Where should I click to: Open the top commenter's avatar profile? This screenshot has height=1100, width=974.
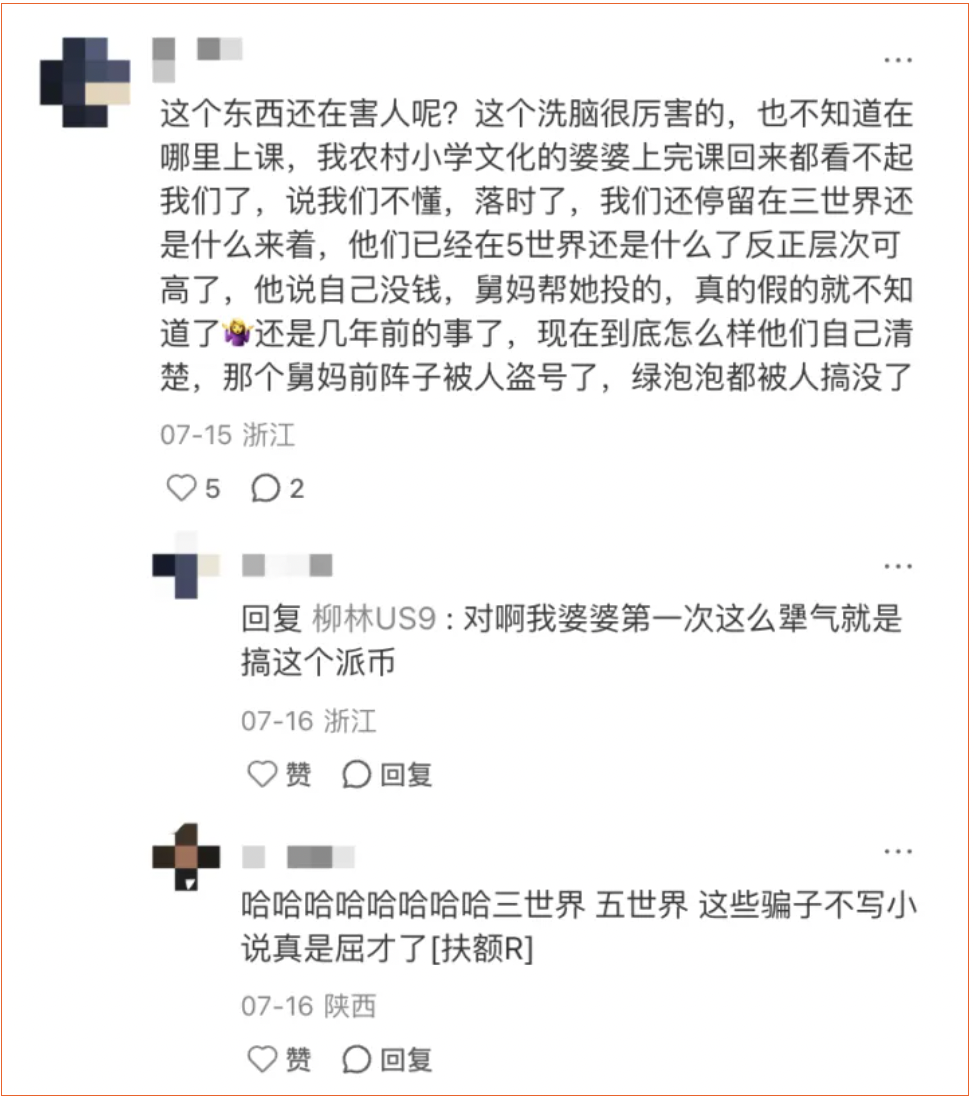point(85,82)
